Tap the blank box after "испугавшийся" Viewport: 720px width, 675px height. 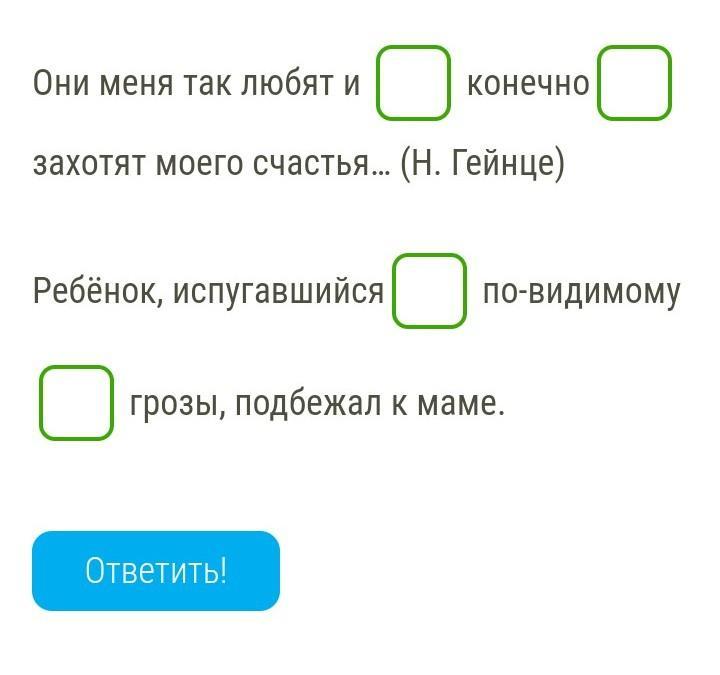[429, 291]
